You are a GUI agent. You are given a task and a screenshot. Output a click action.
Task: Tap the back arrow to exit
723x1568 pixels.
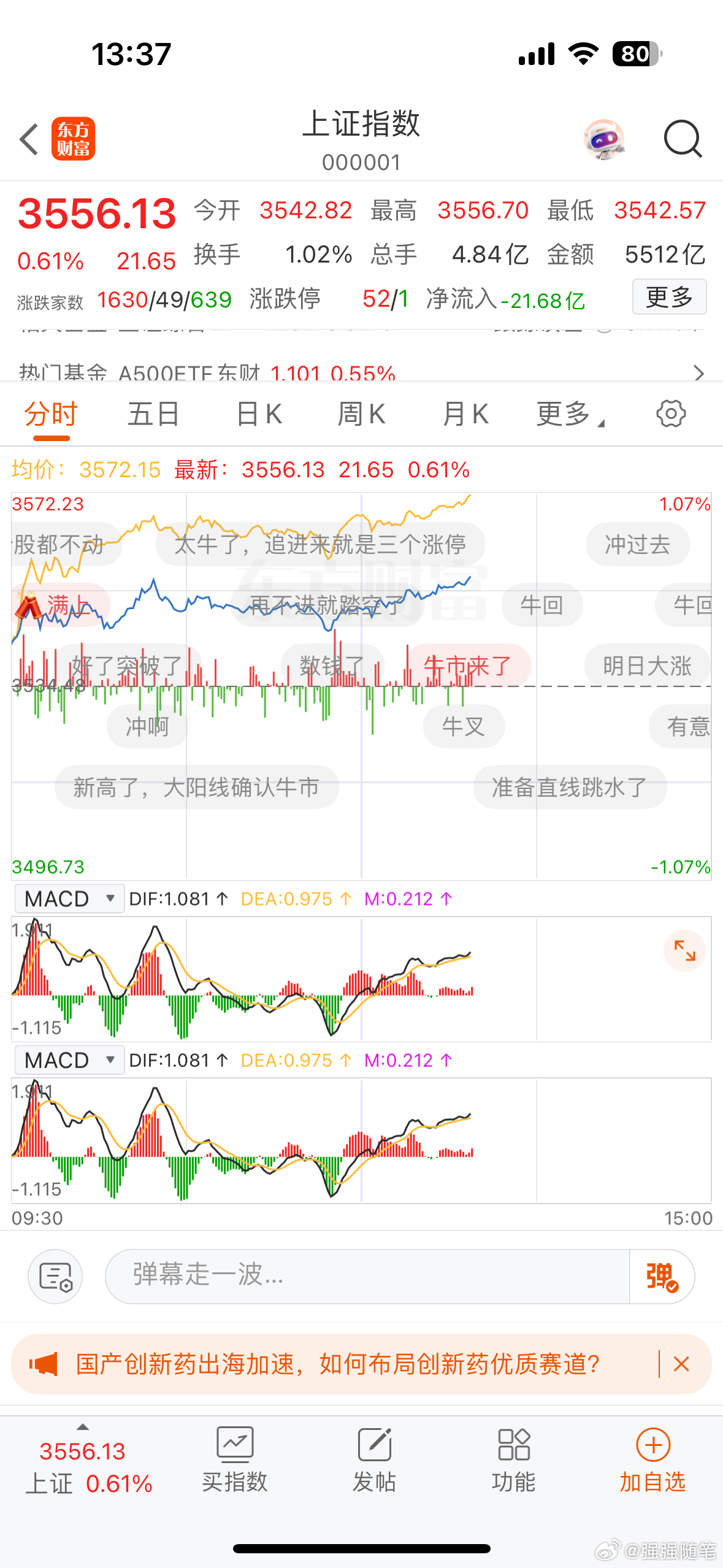[29, 139]
